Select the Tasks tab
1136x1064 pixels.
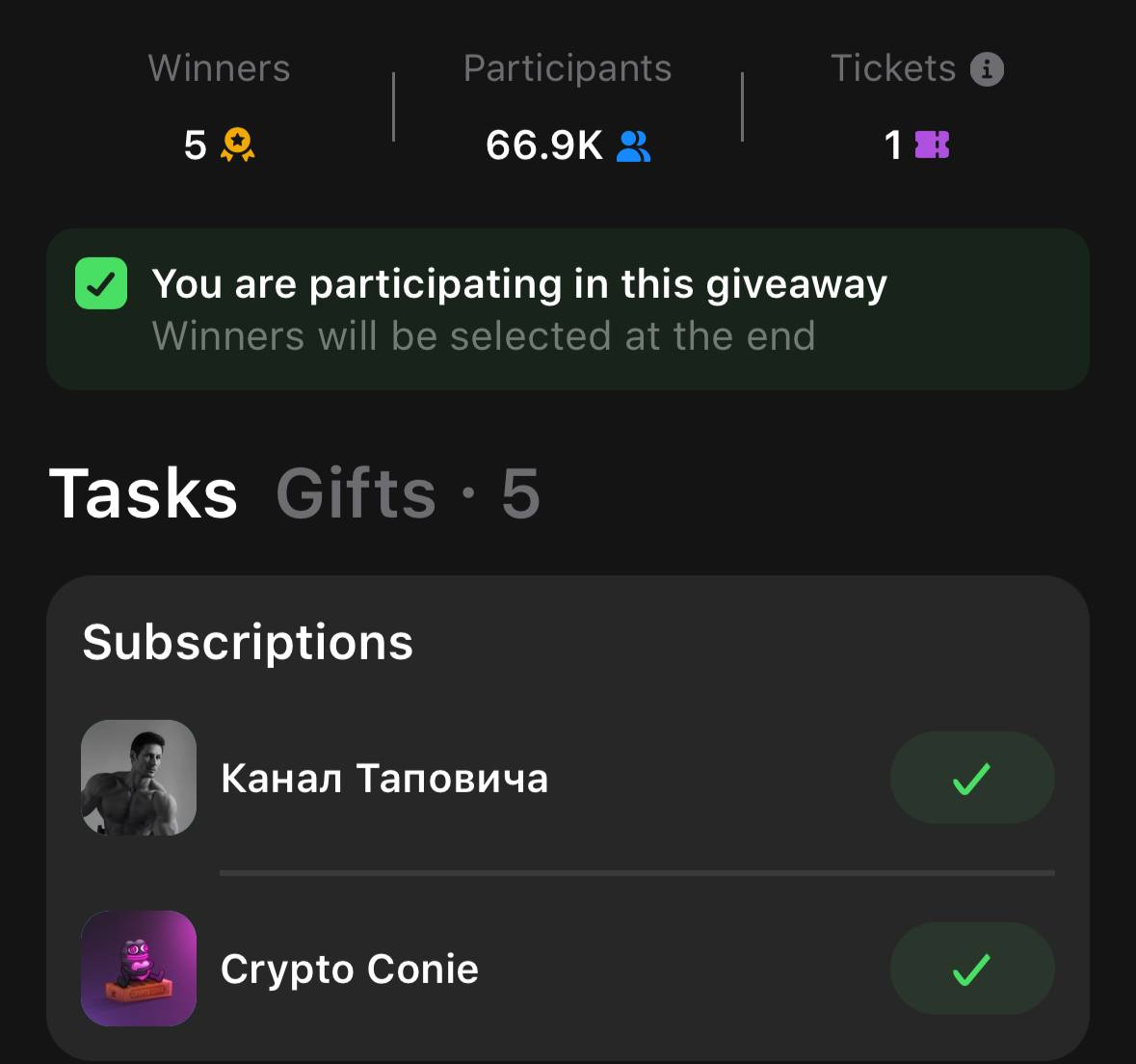coord(143,493)
